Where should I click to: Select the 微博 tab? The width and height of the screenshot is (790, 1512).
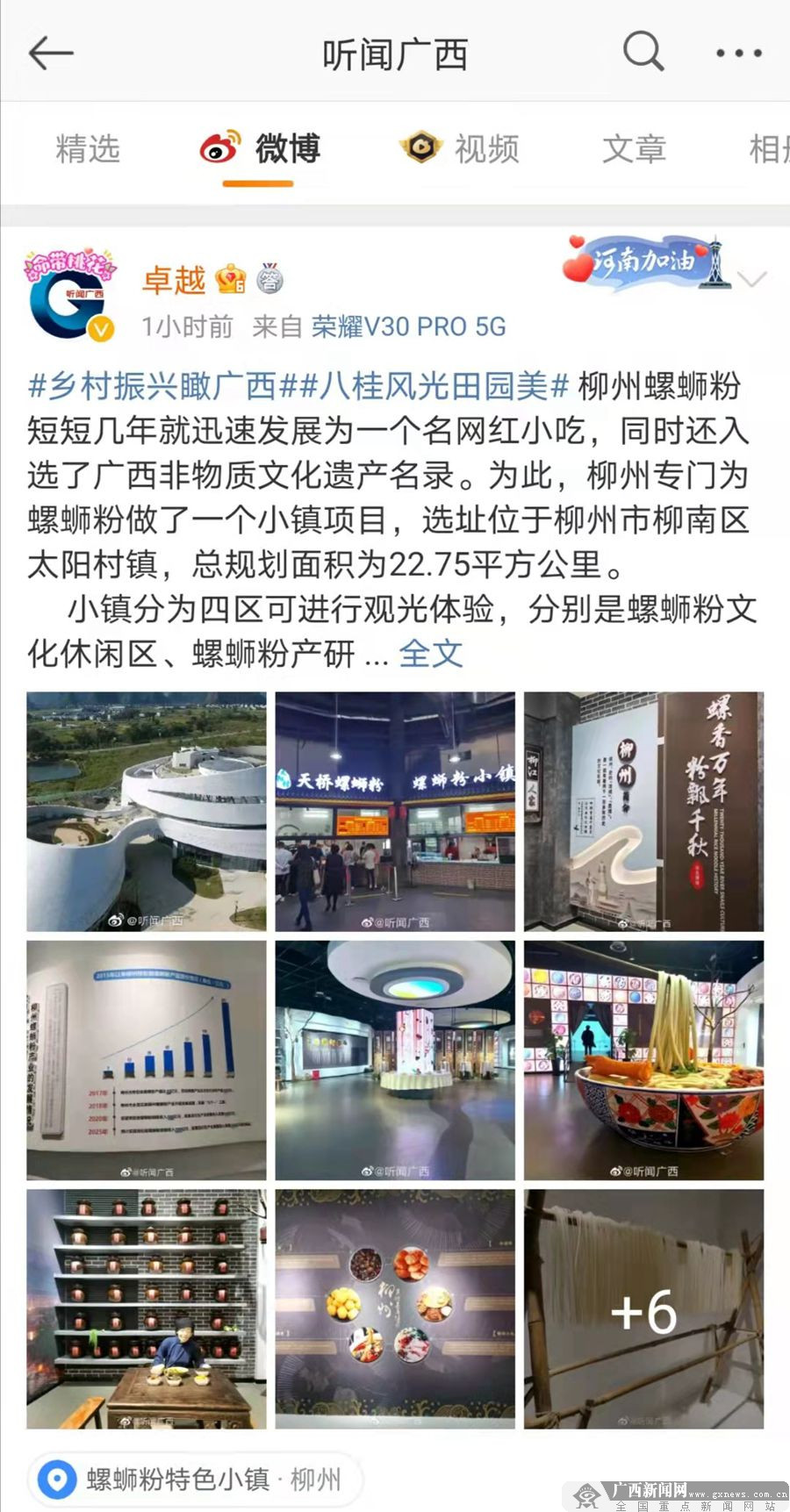[260, 149]
